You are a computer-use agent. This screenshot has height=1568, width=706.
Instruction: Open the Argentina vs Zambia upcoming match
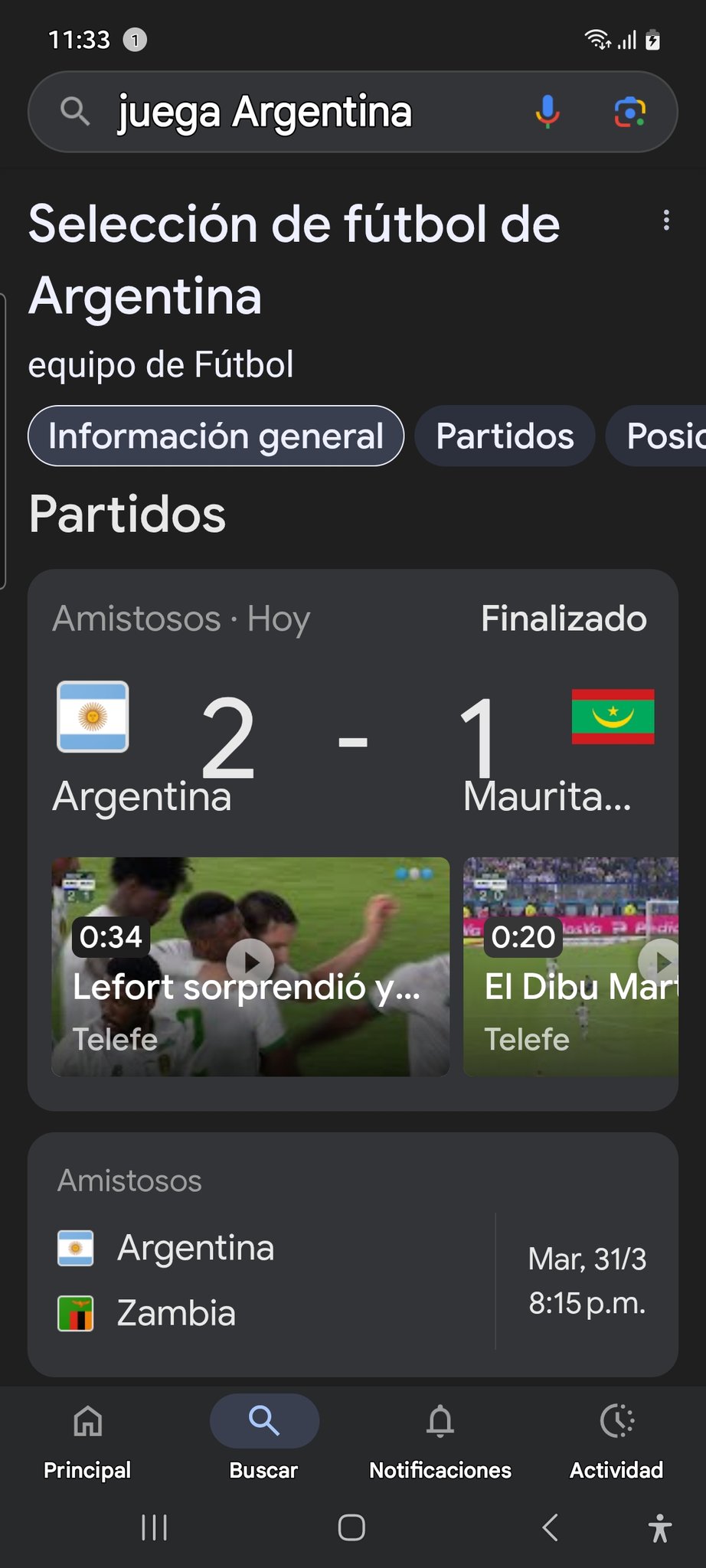pyautogui.click(x=352, y=1280)
